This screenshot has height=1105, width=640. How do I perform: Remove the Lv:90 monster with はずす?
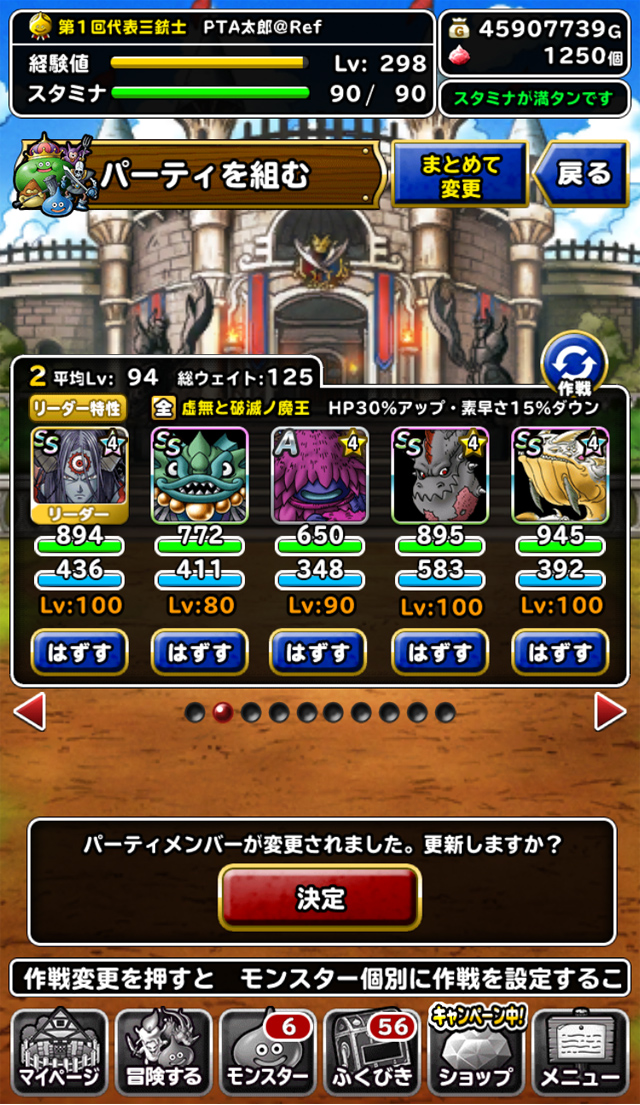[319, 652]
